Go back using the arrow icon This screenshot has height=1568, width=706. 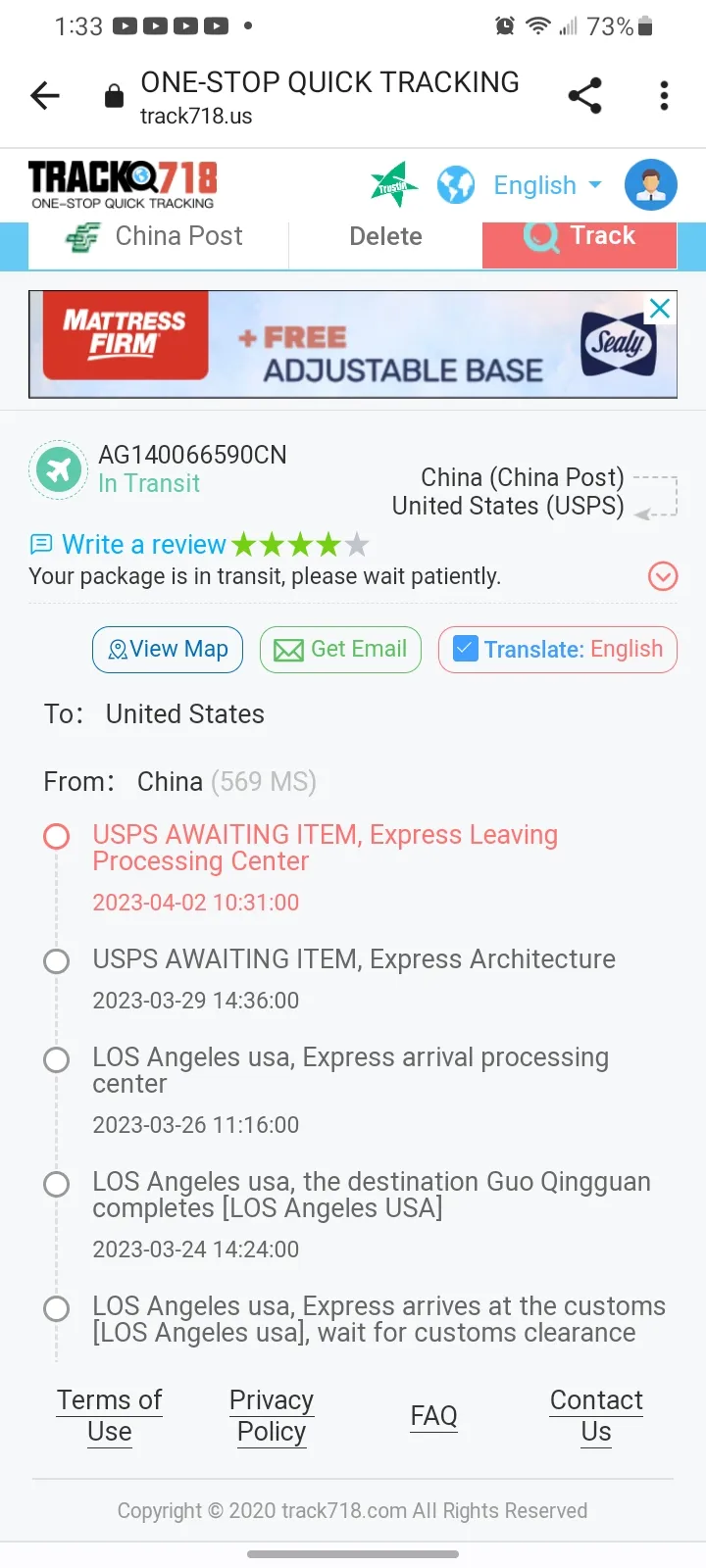(x=45, y=95)
